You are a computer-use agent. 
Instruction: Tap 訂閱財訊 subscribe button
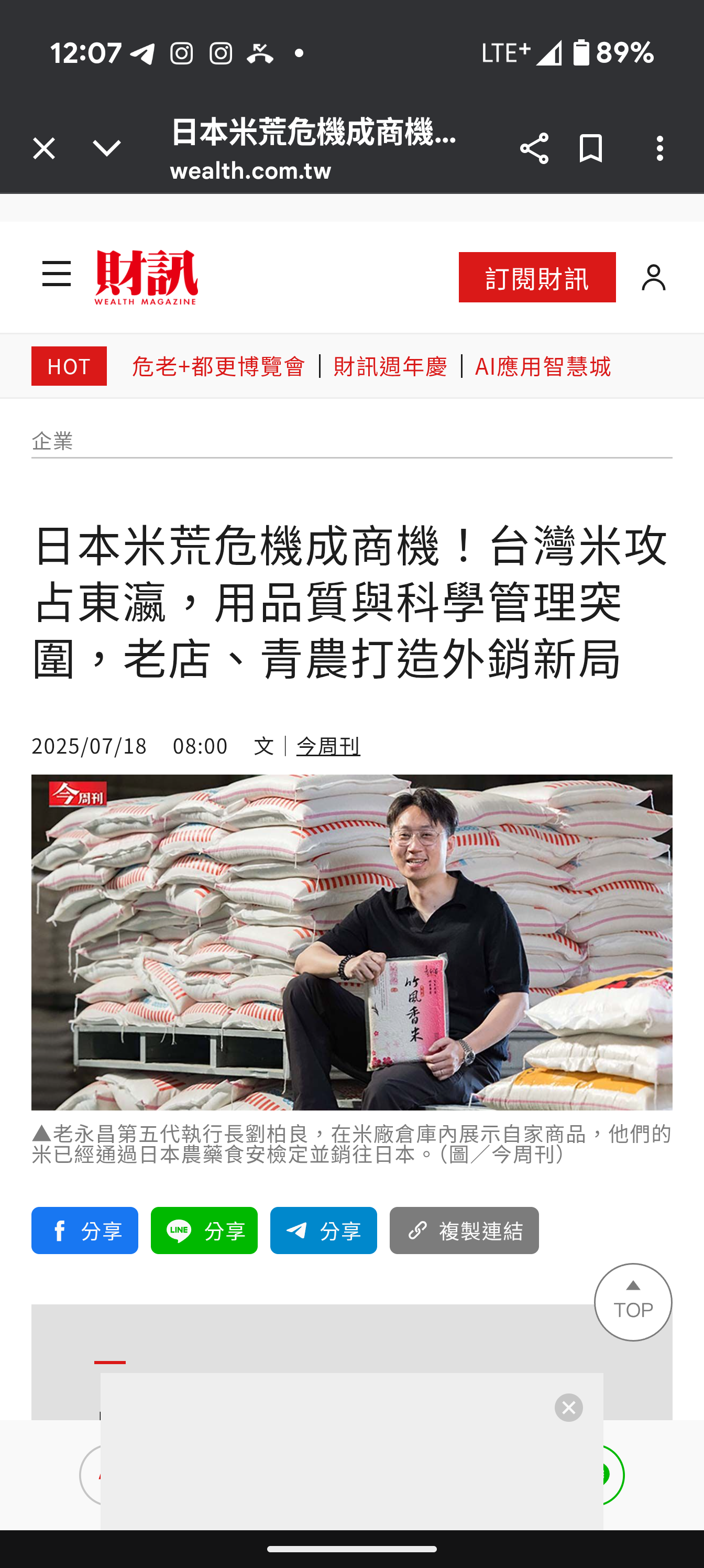[x=537, y=278]
